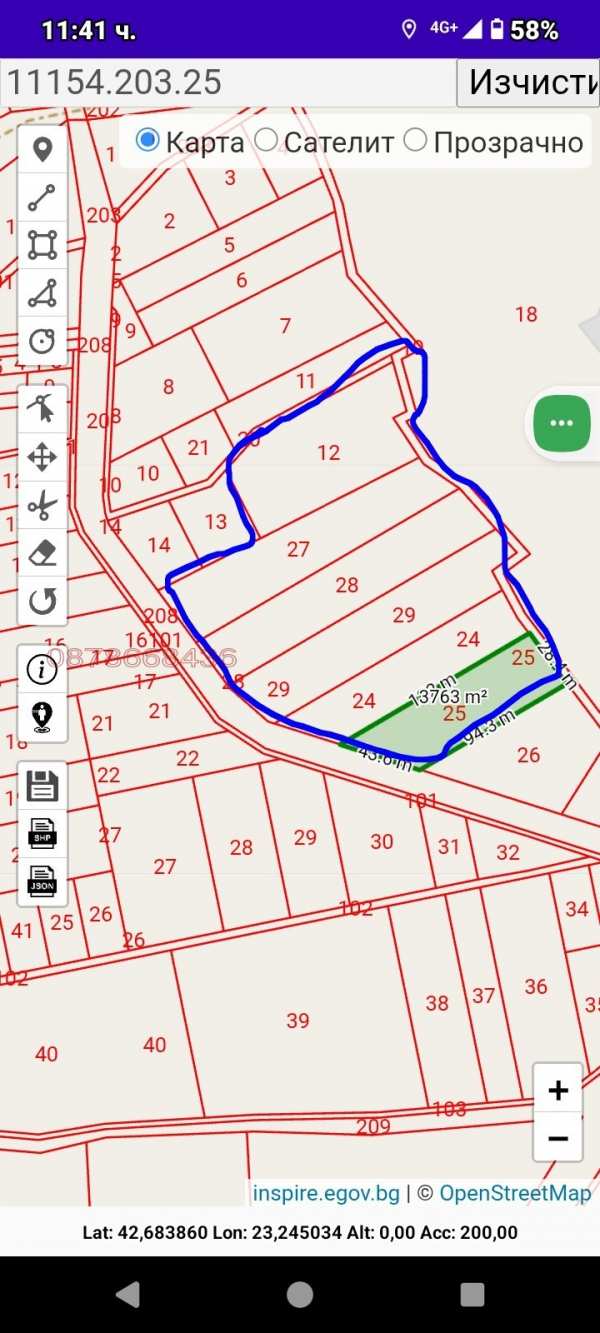Choose the polygon drawing tool
600x1333 pixels.
coord(42,293)
